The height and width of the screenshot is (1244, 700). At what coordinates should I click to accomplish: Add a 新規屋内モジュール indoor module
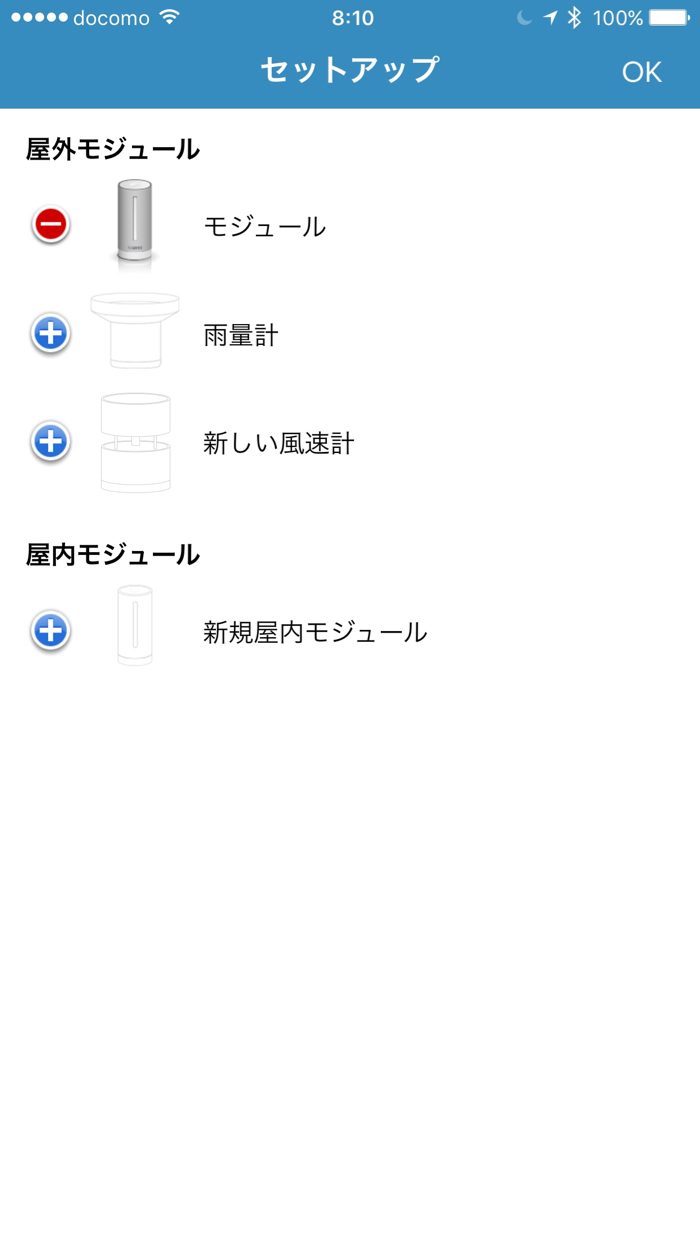[51, 631]
